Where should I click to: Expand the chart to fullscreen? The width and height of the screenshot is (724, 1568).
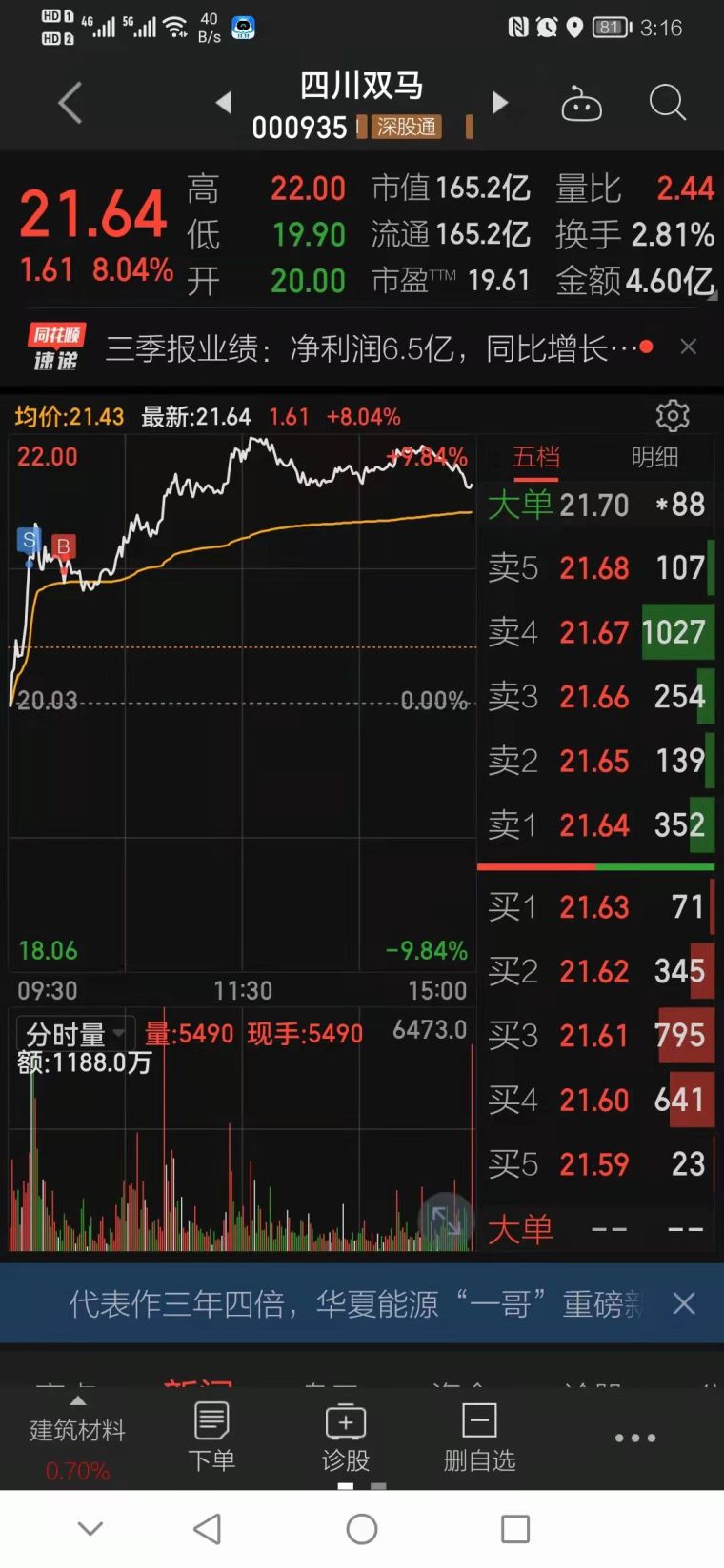[x=445, y=1220]
